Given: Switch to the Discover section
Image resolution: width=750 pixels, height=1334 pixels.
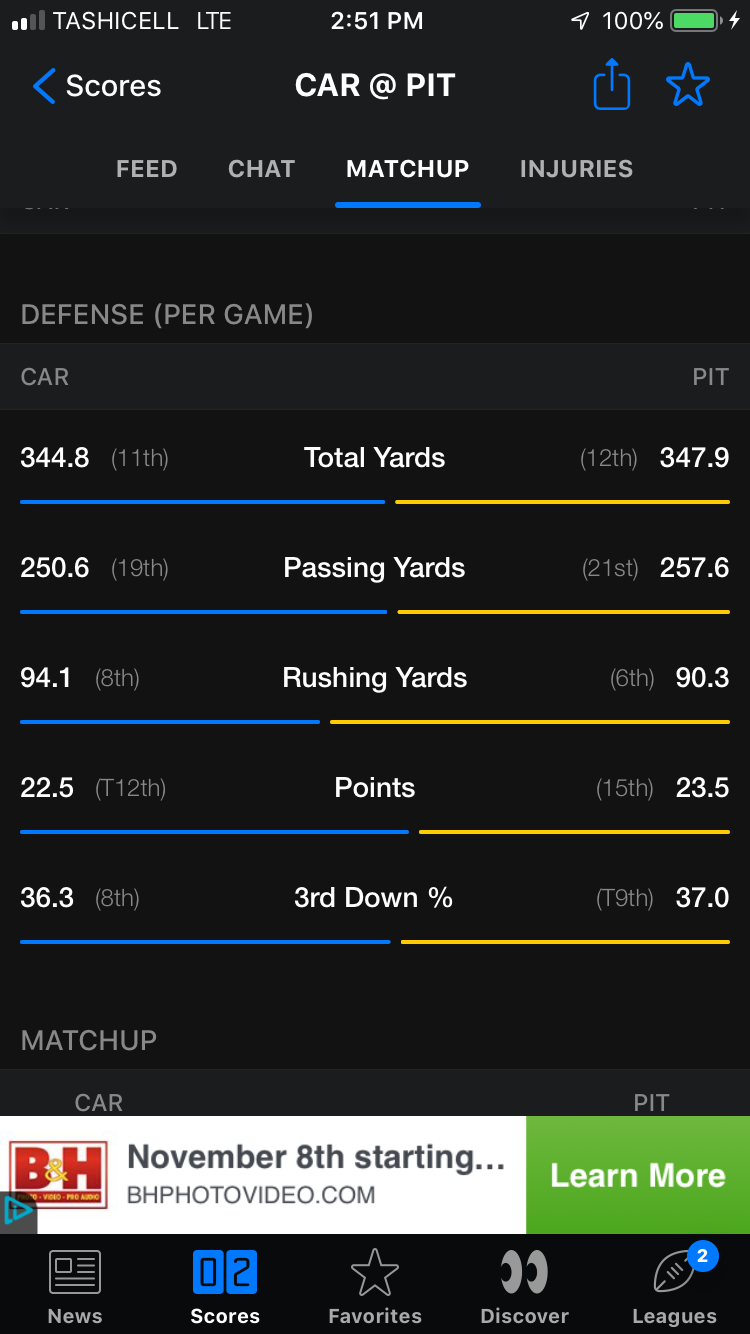Looking at the screenshot, I should click(525, 1287).
